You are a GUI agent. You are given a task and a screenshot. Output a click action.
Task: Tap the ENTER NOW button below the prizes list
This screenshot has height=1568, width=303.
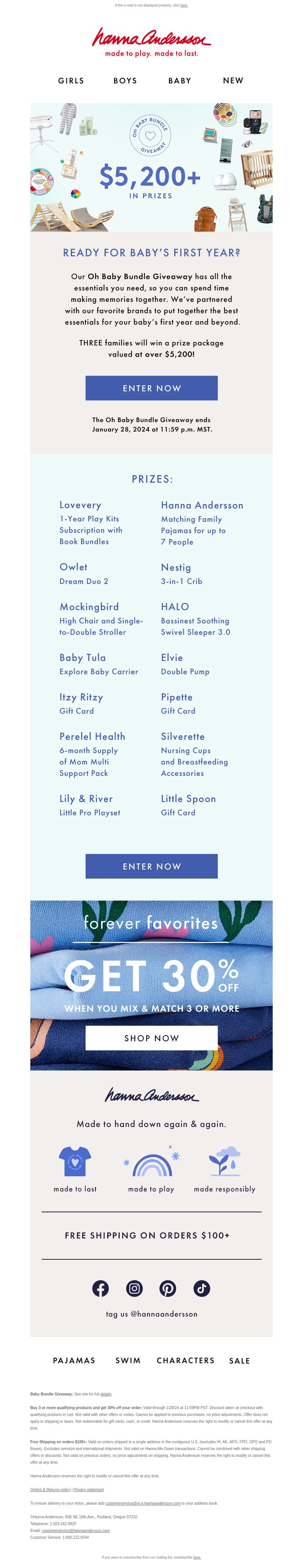coord(151,866)
